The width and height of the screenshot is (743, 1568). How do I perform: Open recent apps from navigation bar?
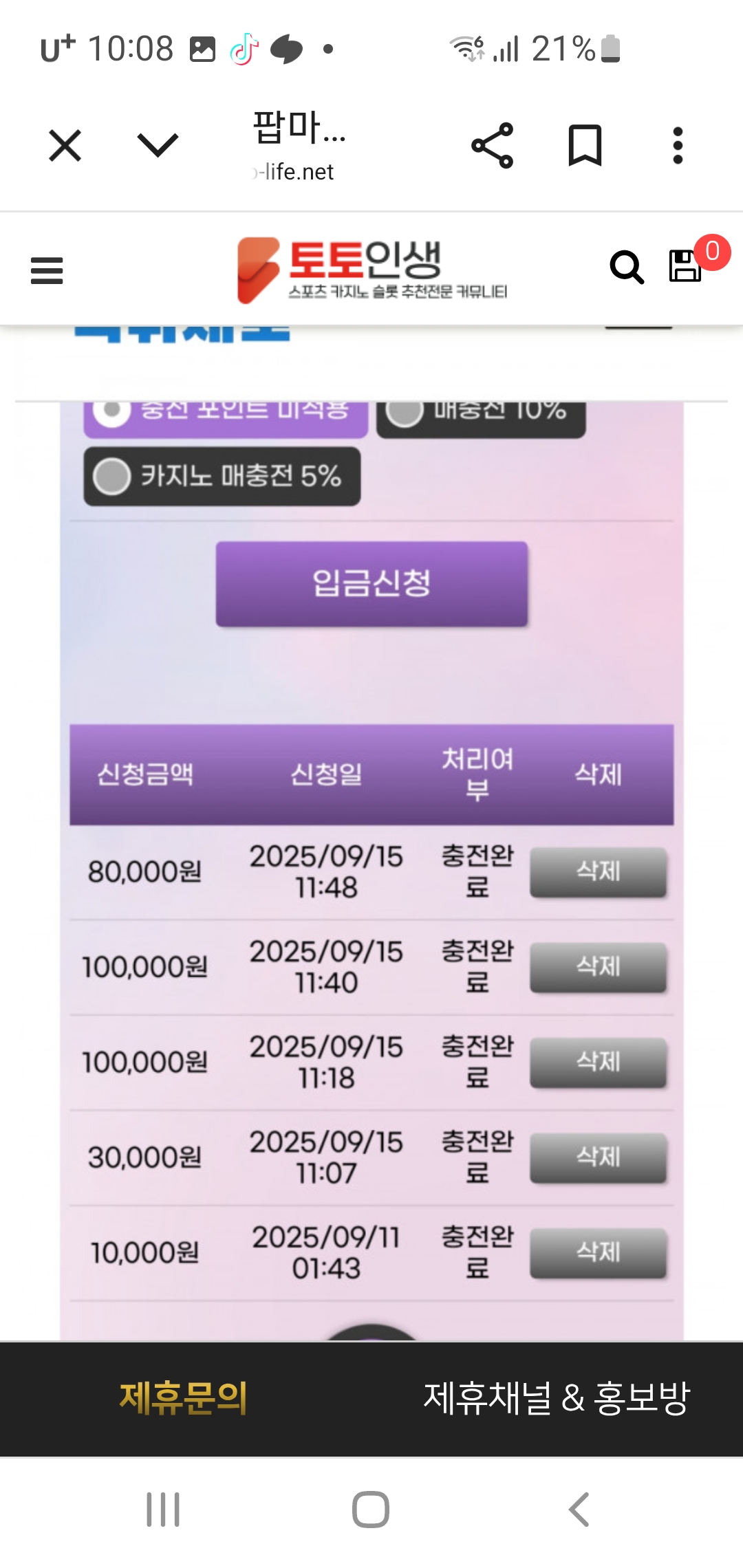point(163,1510)
